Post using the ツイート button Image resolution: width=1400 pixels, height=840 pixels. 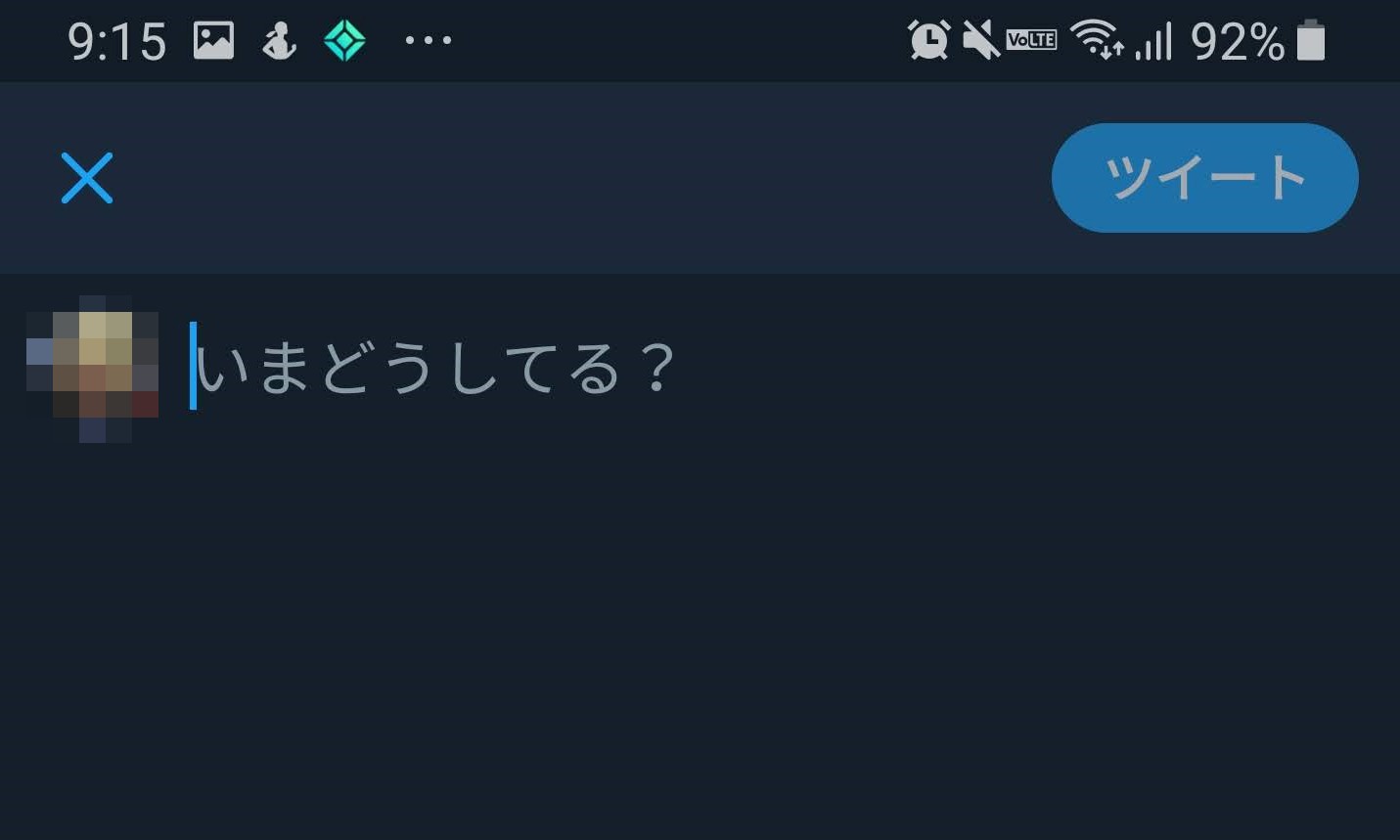point(1204,178)
